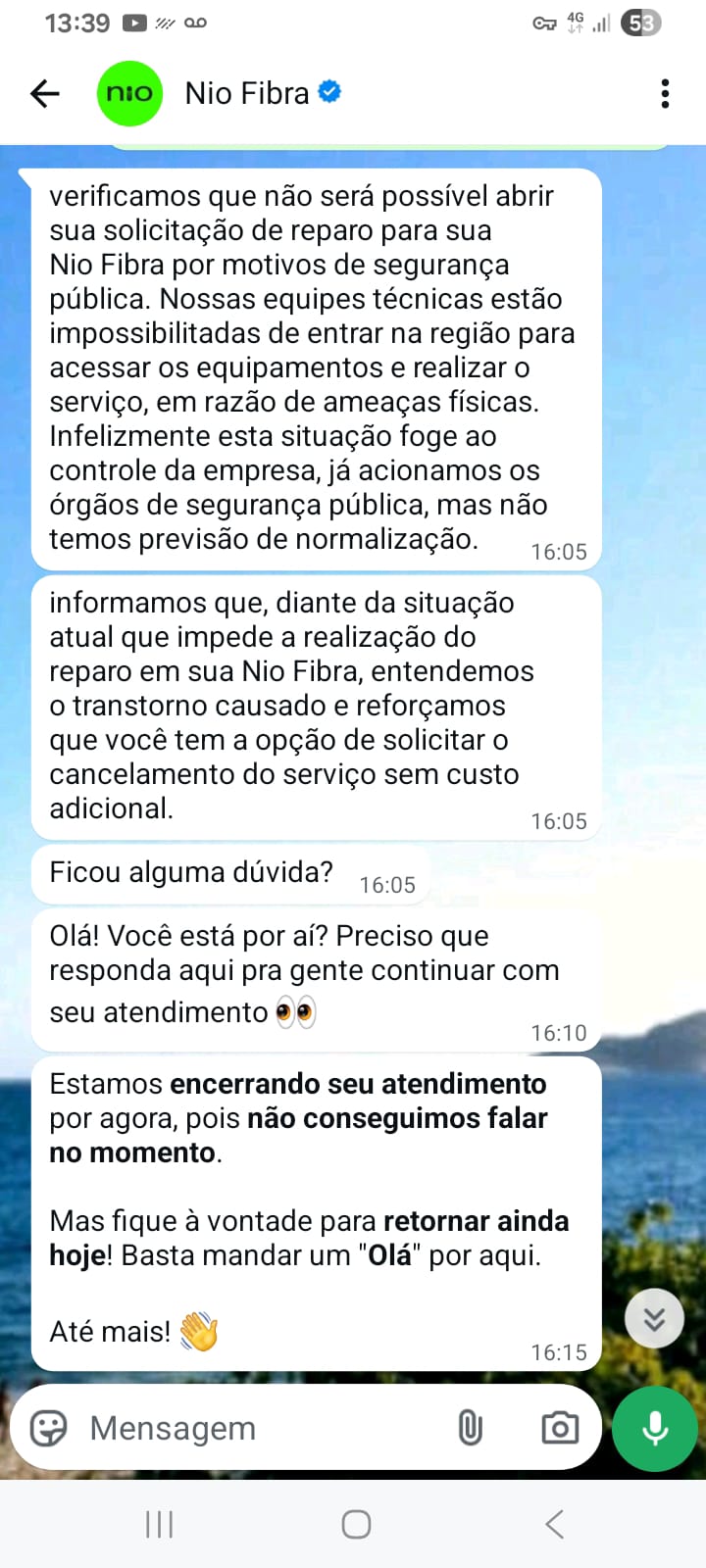Go back to the chat list
The height and width of the screenshot is (1568, 706).
point(45,93)
